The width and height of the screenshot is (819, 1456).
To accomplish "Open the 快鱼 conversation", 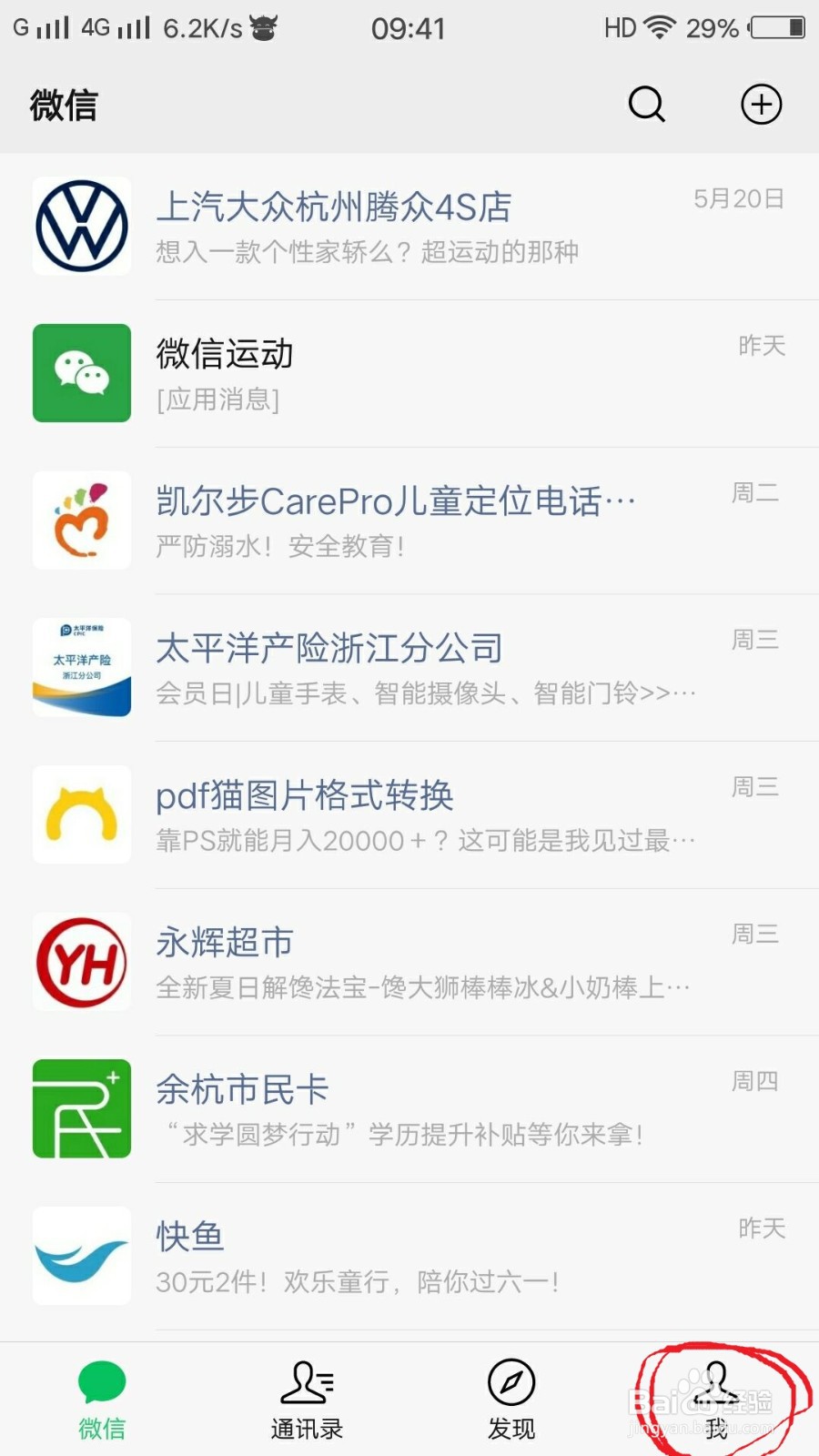I will (409, 1258).
